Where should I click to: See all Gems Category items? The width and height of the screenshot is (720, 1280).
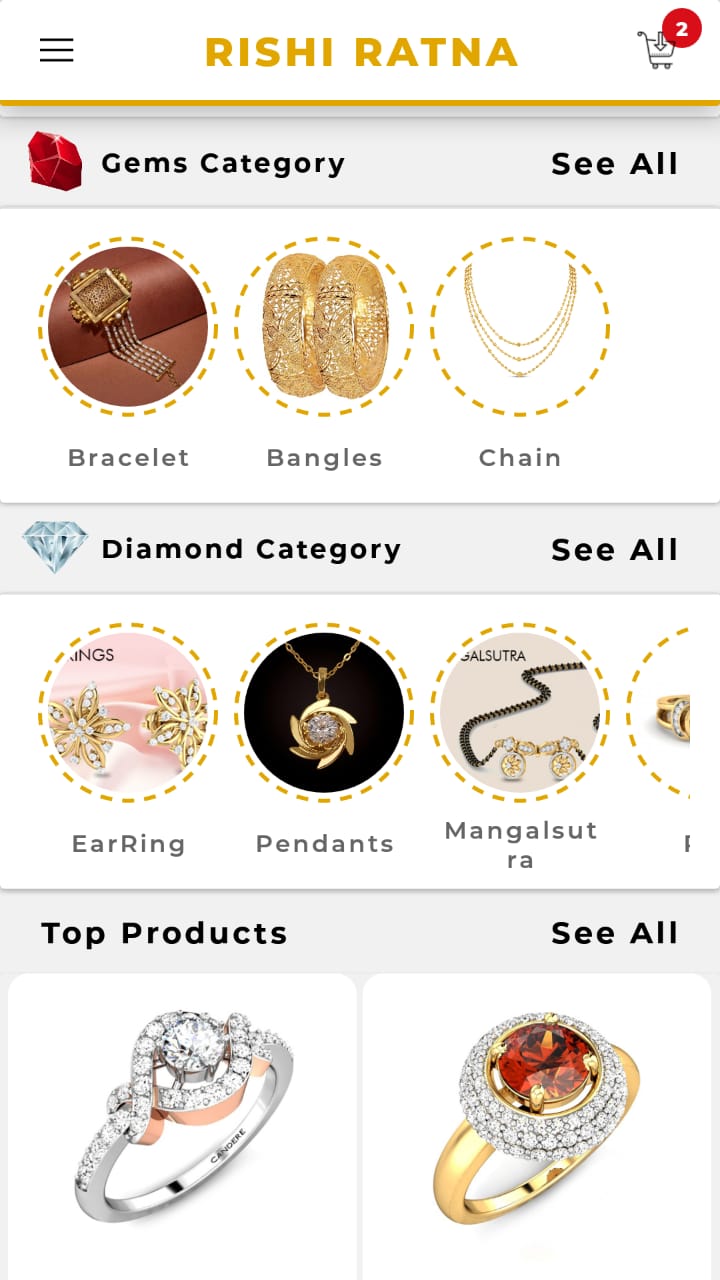pos(614,163)
